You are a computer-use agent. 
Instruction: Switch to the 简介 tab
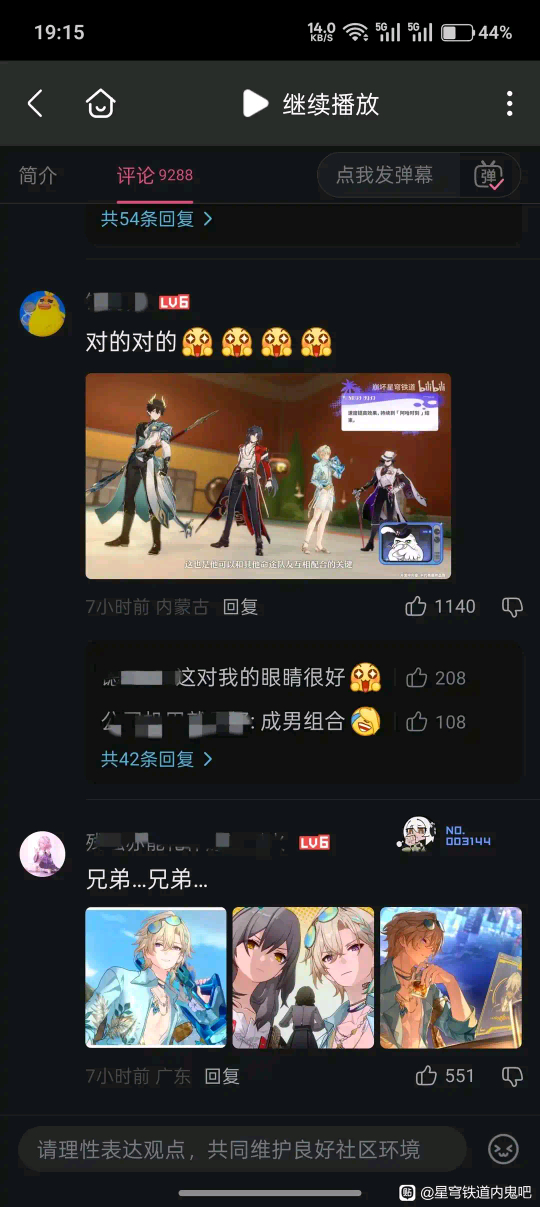click(38, 176)
